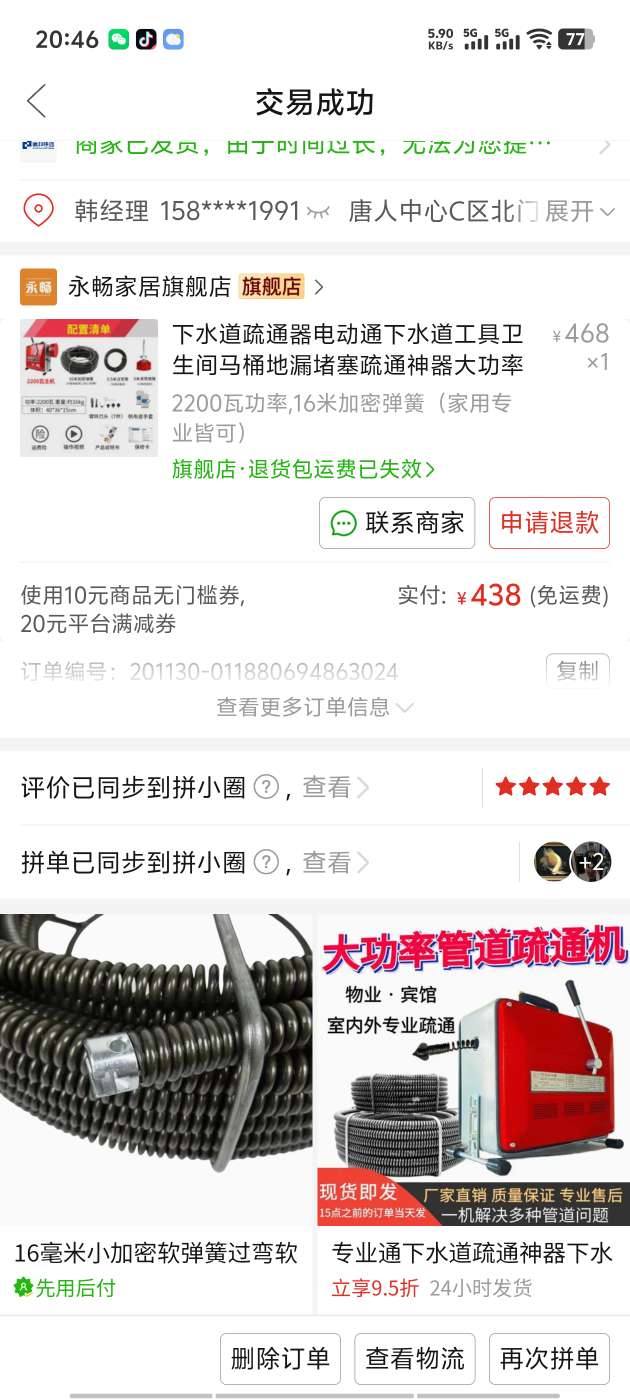Go back from the 交易成功 page
This screenshot has height=1400, width=630.
(37, 102)
